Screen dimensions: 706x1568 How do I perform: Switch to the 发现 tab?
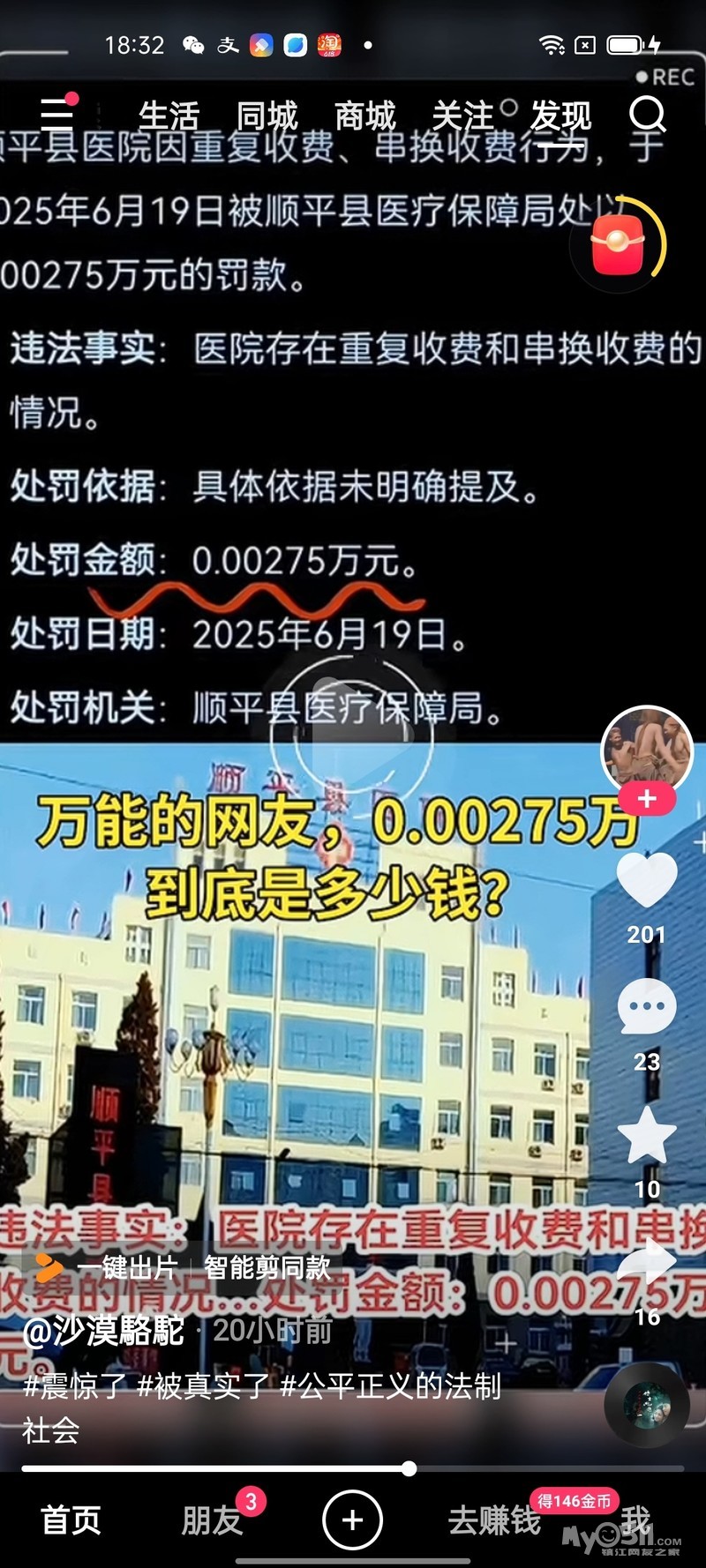click(560, 116)
